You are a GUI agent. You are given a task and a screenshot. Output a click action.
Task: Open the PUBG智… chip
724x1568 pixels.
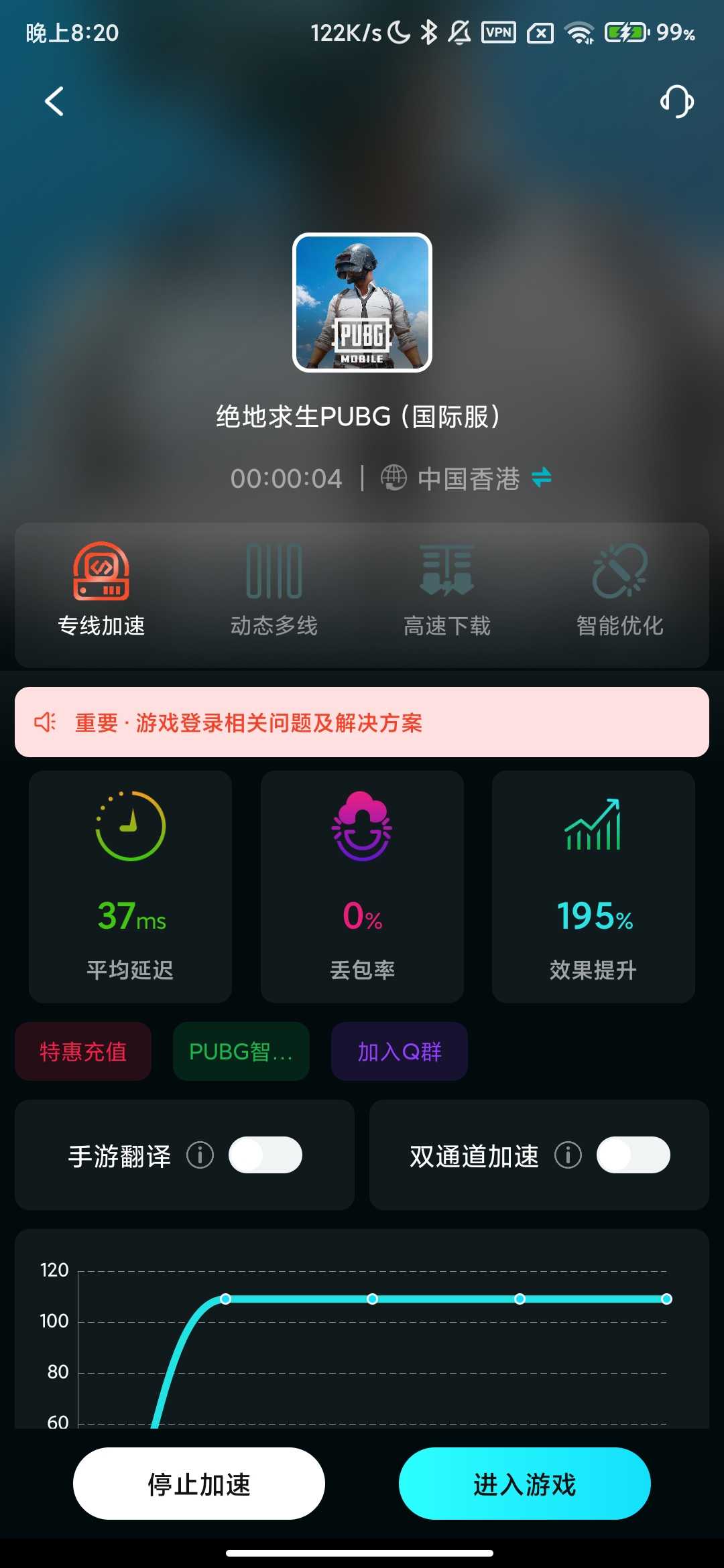(241, 1051)
